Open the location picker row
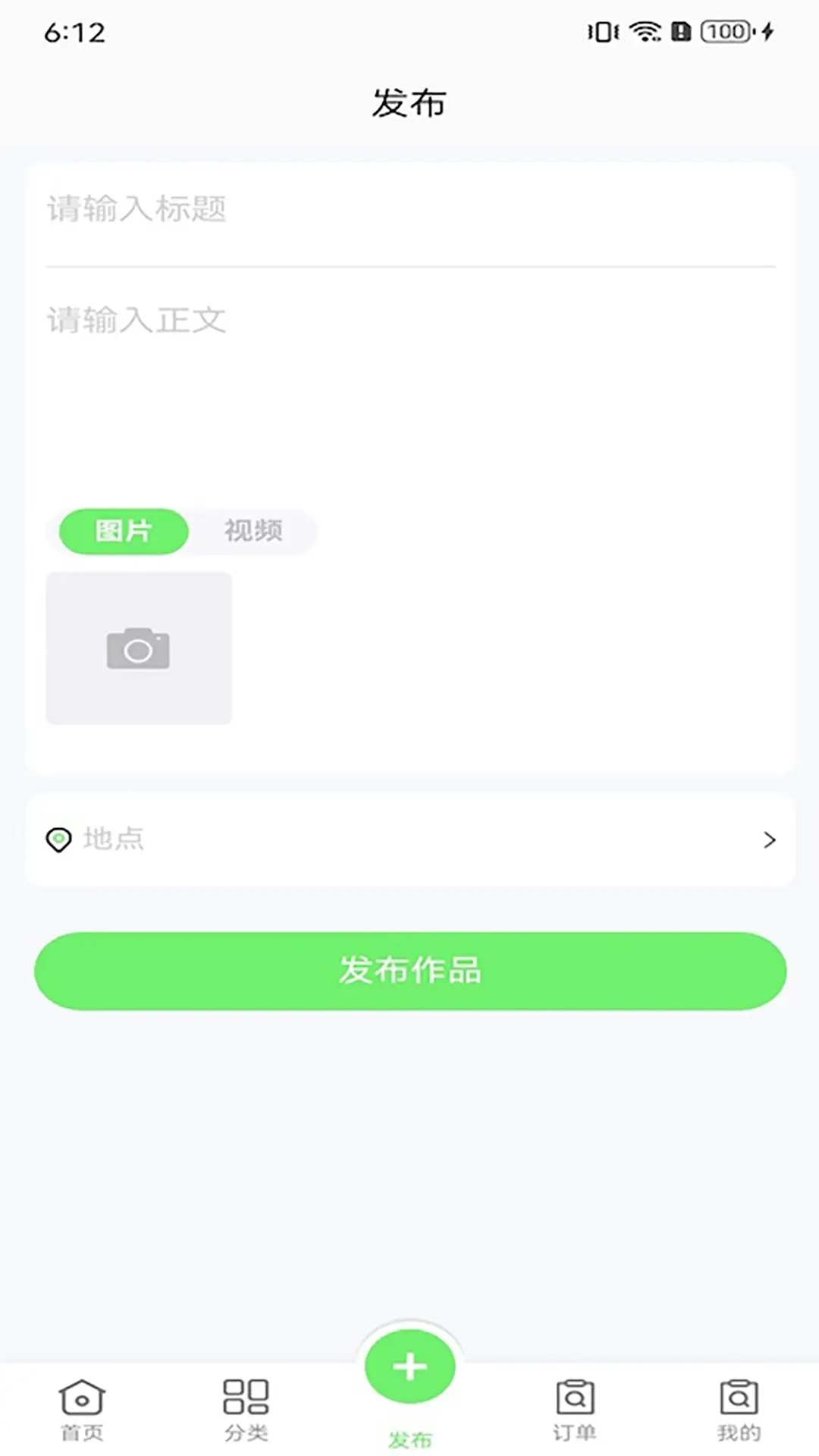The image size is (819, 1456). coord(409,840)
